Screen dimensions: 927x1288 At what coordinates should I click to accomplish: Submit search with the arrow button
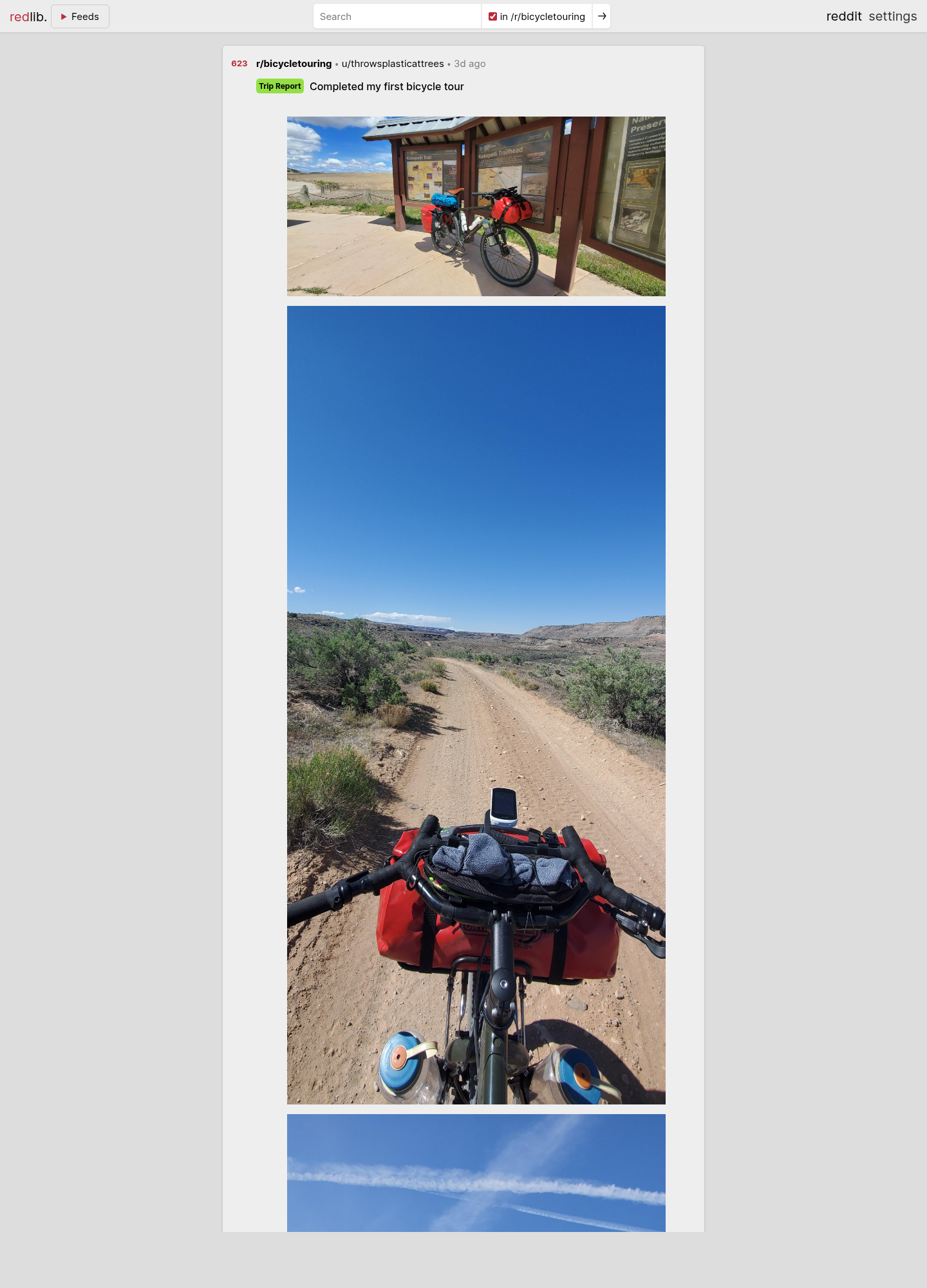click(601, 17)
